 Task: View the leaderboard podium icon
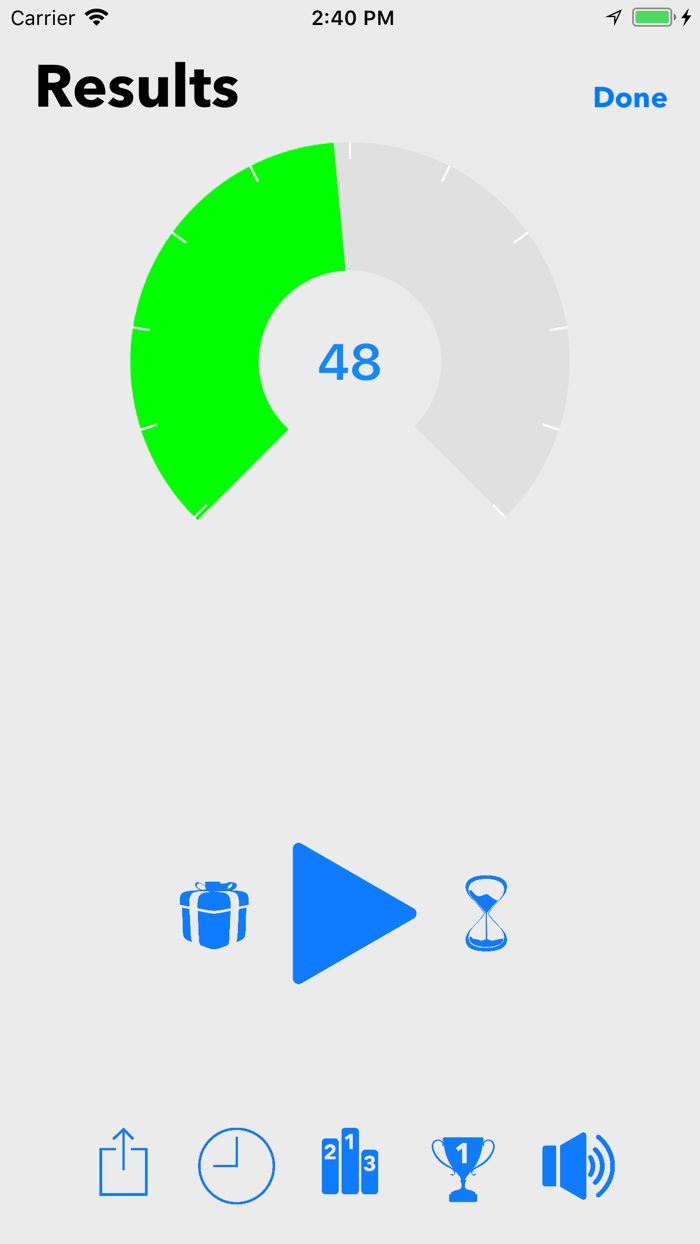click(350, 1162)
